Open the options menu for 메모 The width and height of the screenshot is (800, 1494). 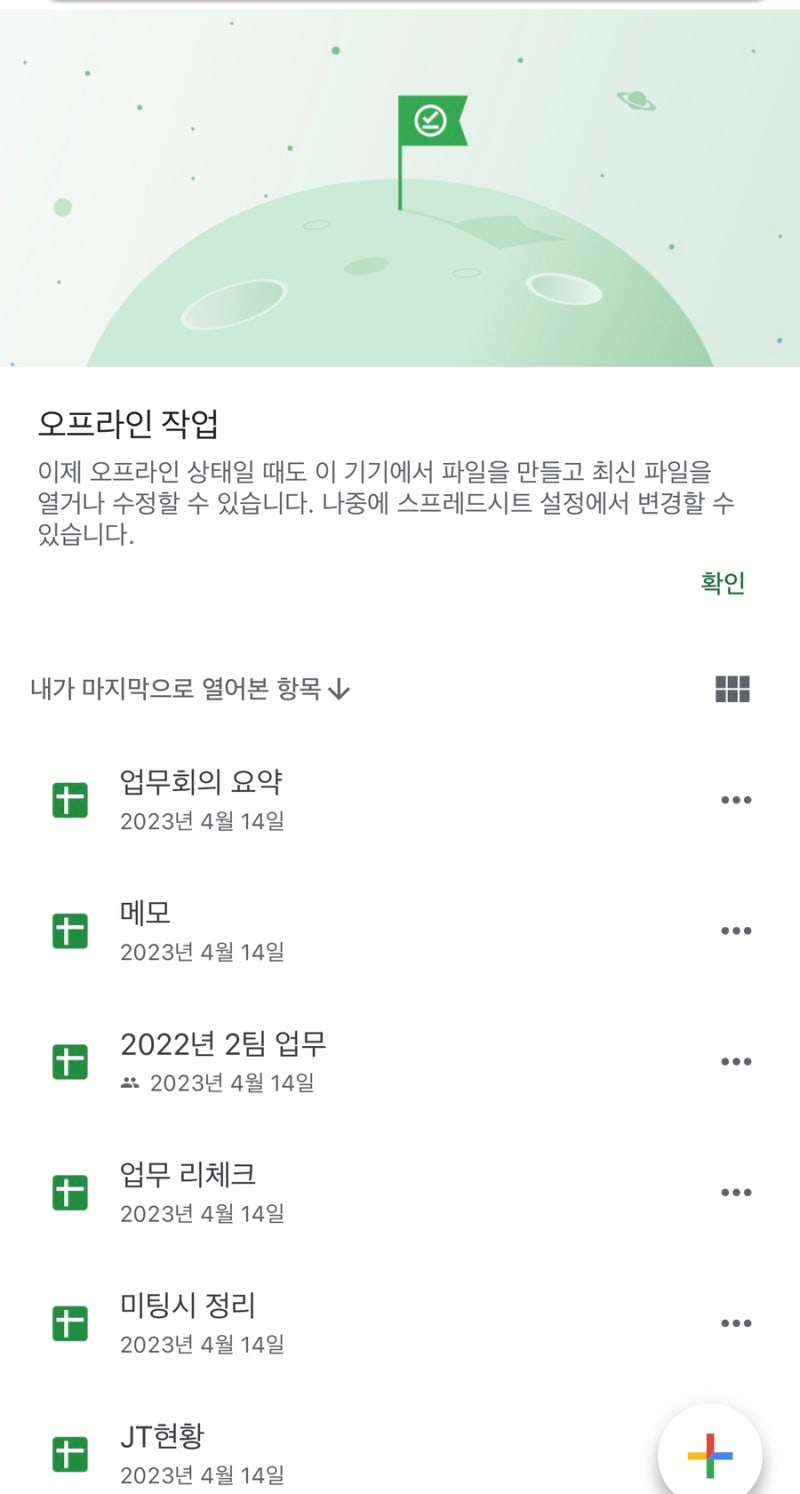point(737,930)
